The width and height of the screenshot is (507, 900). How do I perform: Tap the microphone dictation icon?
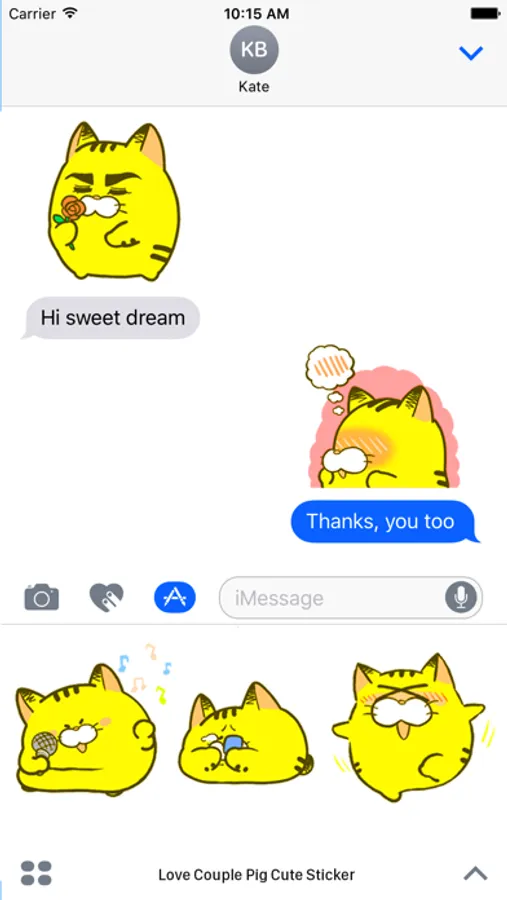460,598
